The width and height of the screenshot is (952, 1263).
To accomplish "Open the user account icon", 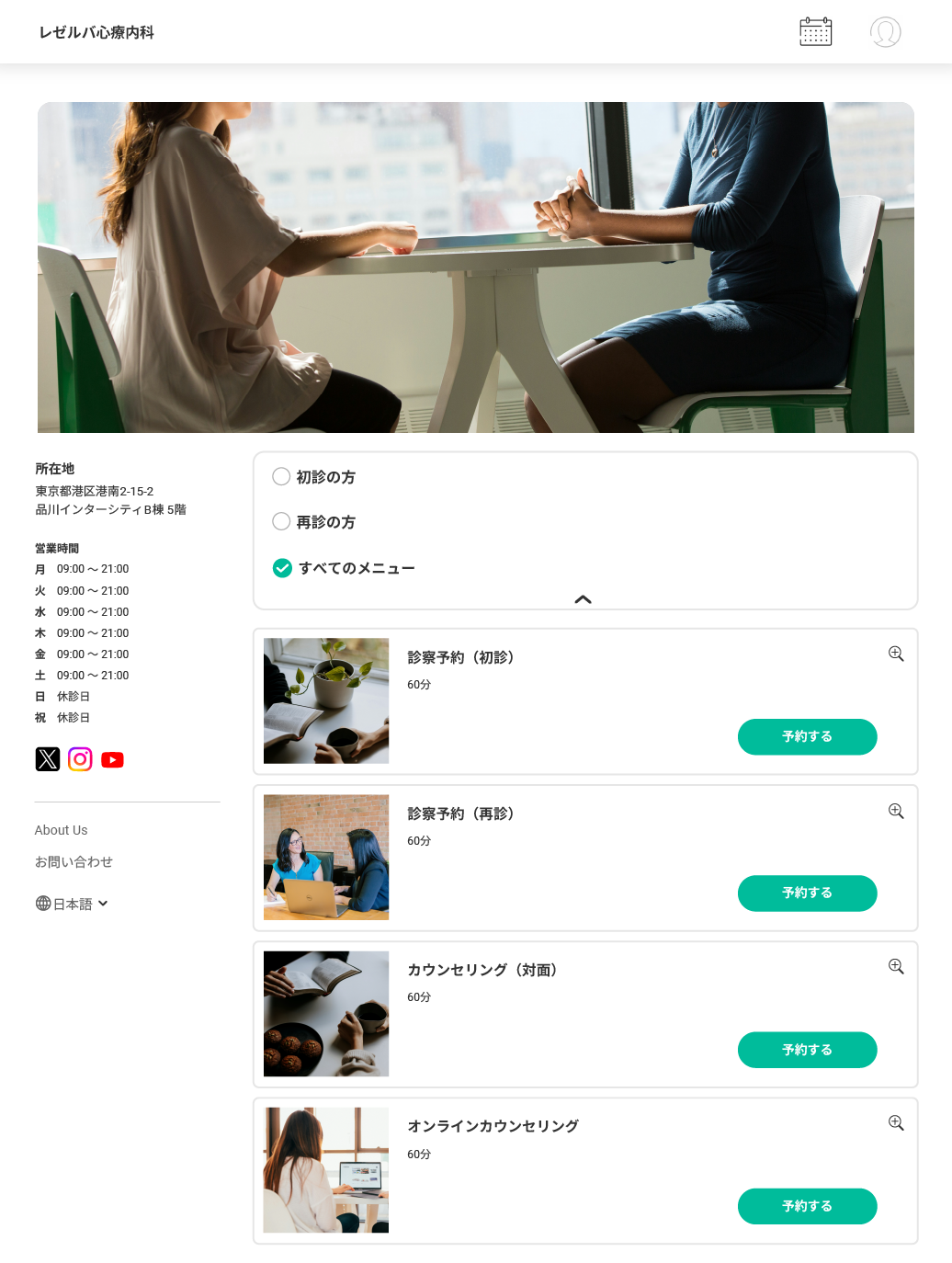I will click(885, 32).
